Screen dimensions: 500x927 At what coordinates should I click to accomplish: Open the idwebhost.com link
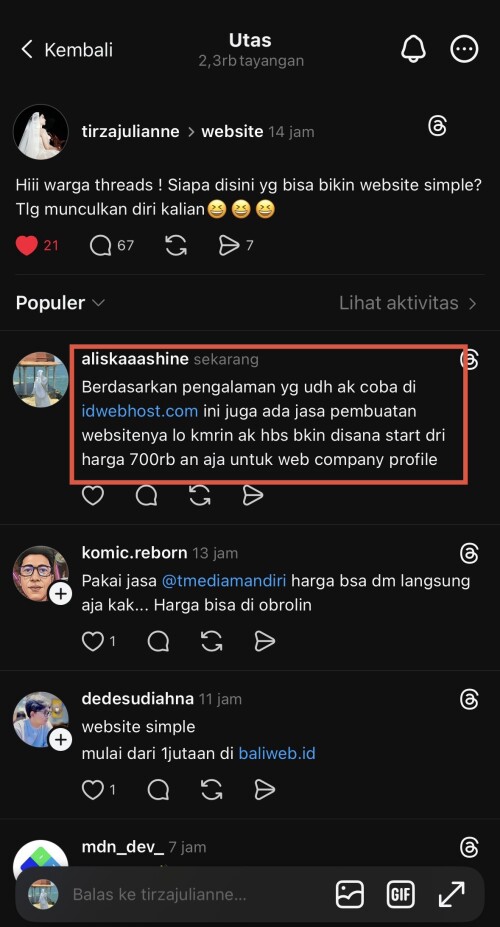[140, 410]
